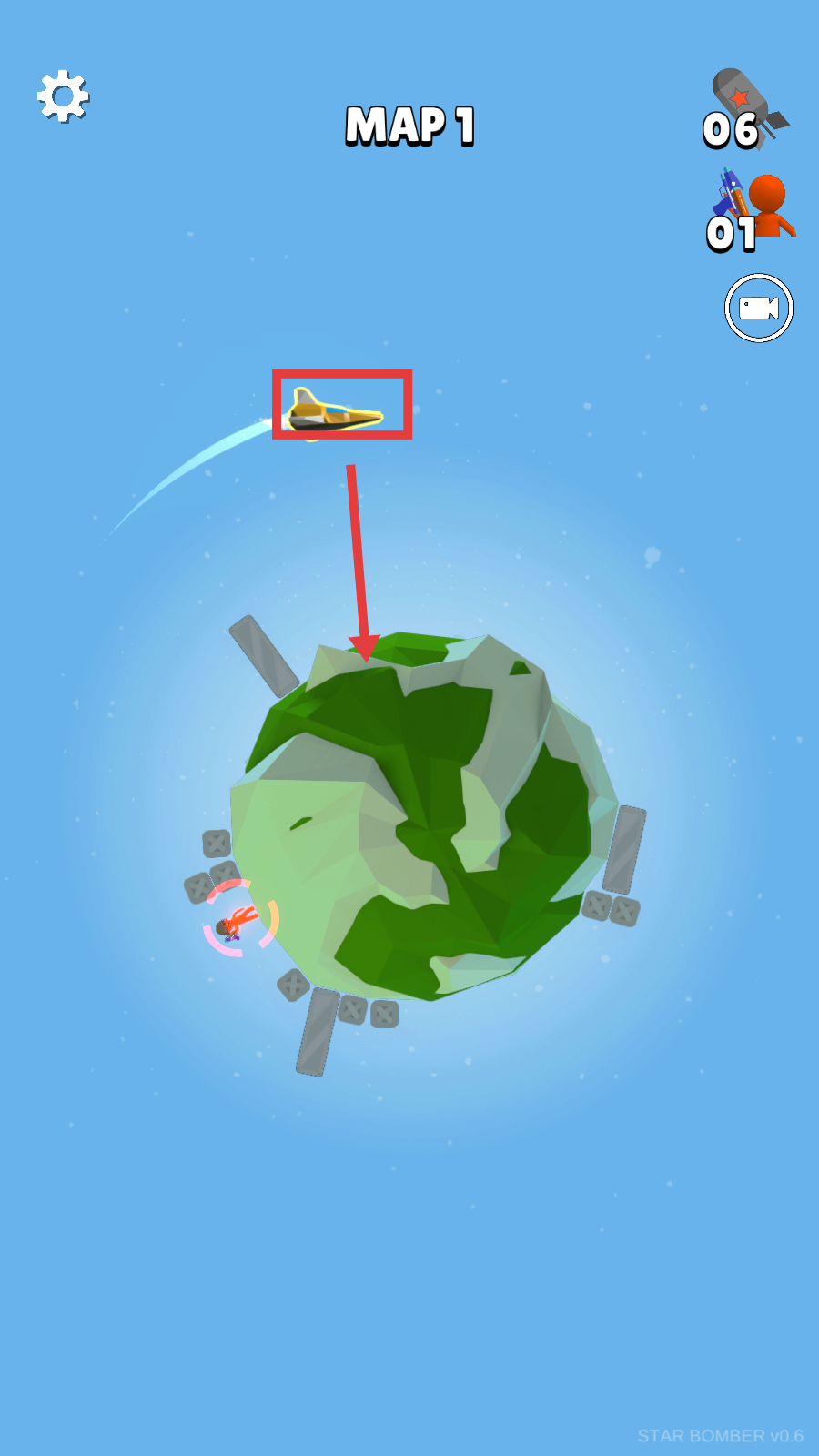Tap the video camera button
Image resolution: width=819 pixels, height=1456 pixels.
[758, 308]
